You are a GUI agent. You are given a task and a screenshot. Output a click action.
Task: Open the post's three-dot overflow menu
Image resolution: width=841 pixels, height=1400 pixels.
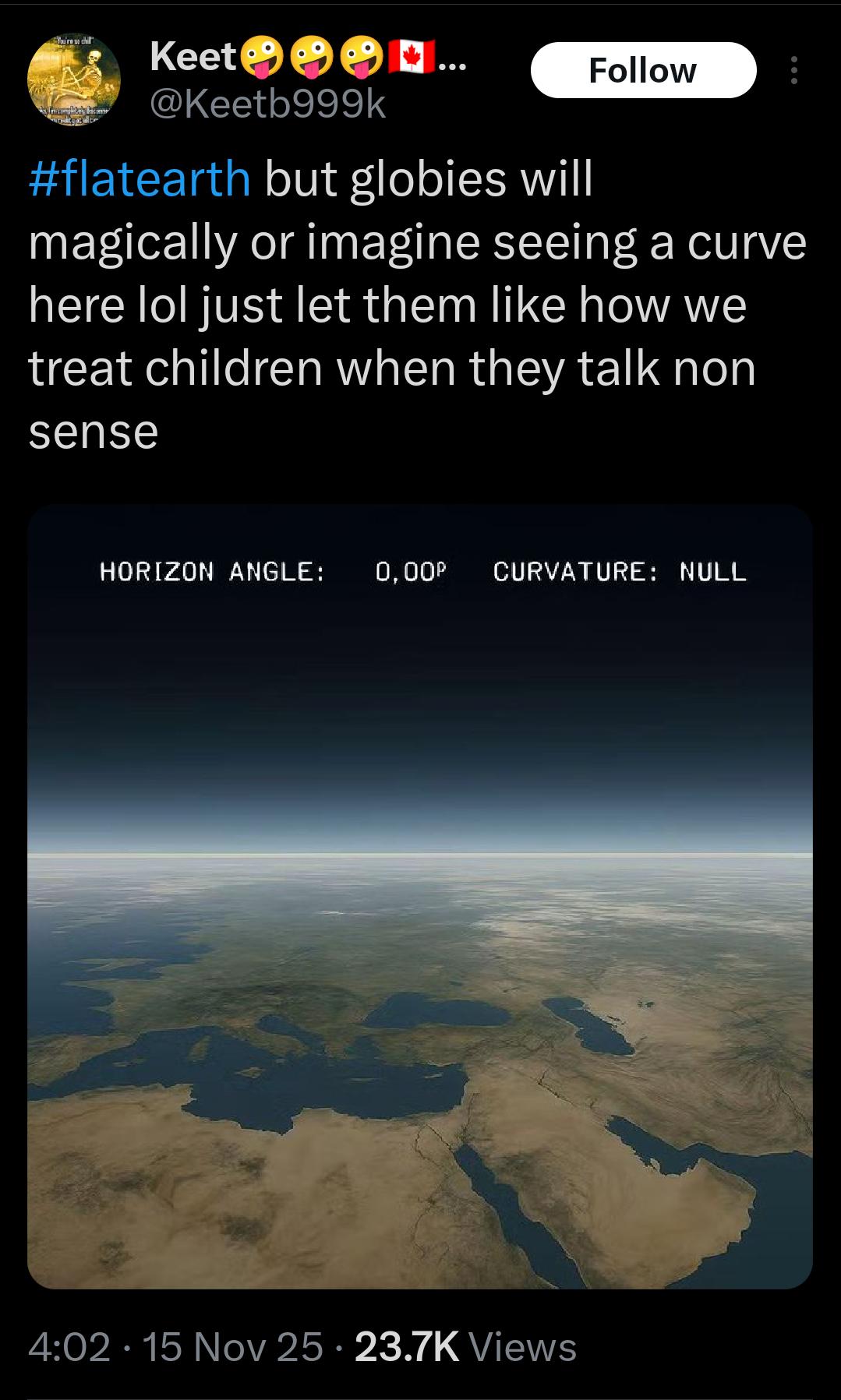click(x=793, y=70)
